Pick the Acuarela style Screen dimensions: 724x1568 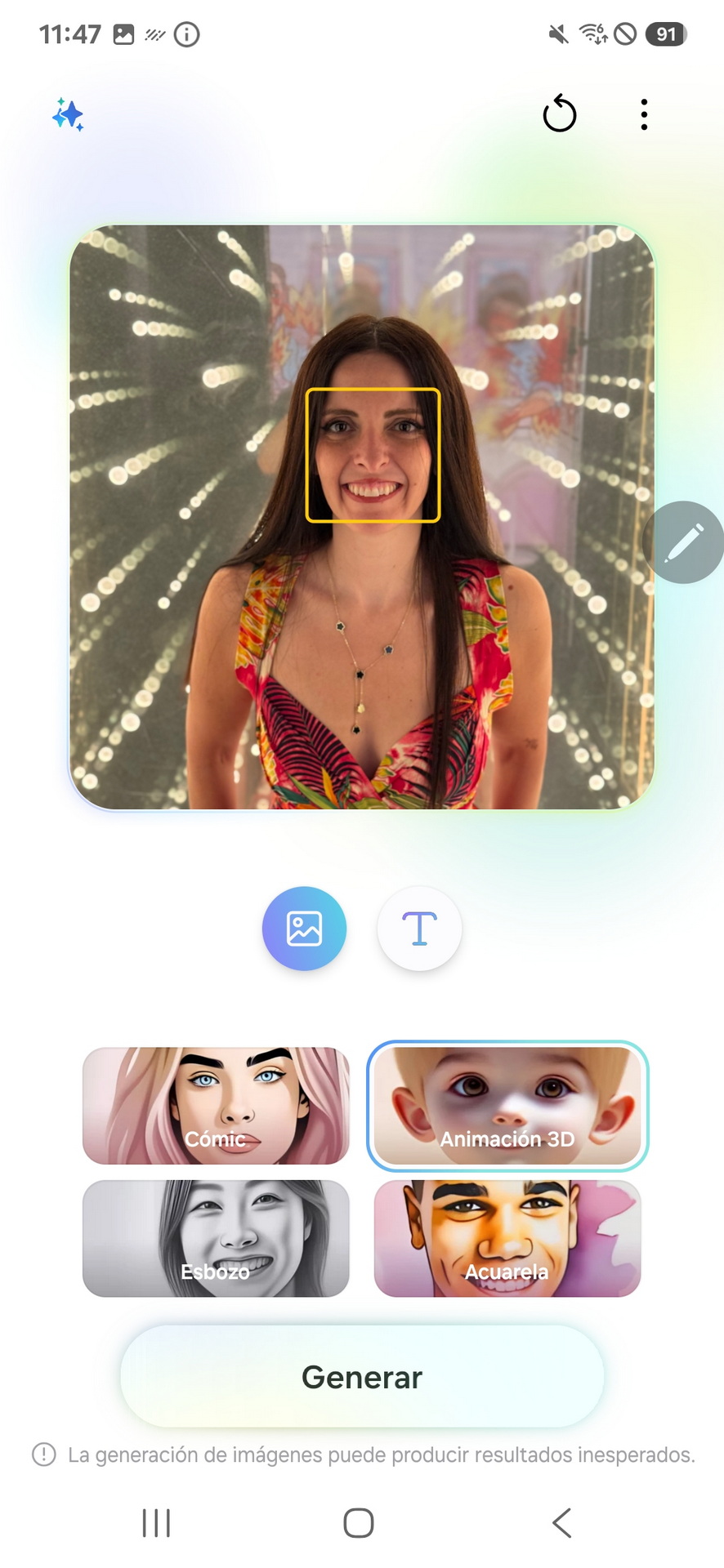tap(507, 1238)
